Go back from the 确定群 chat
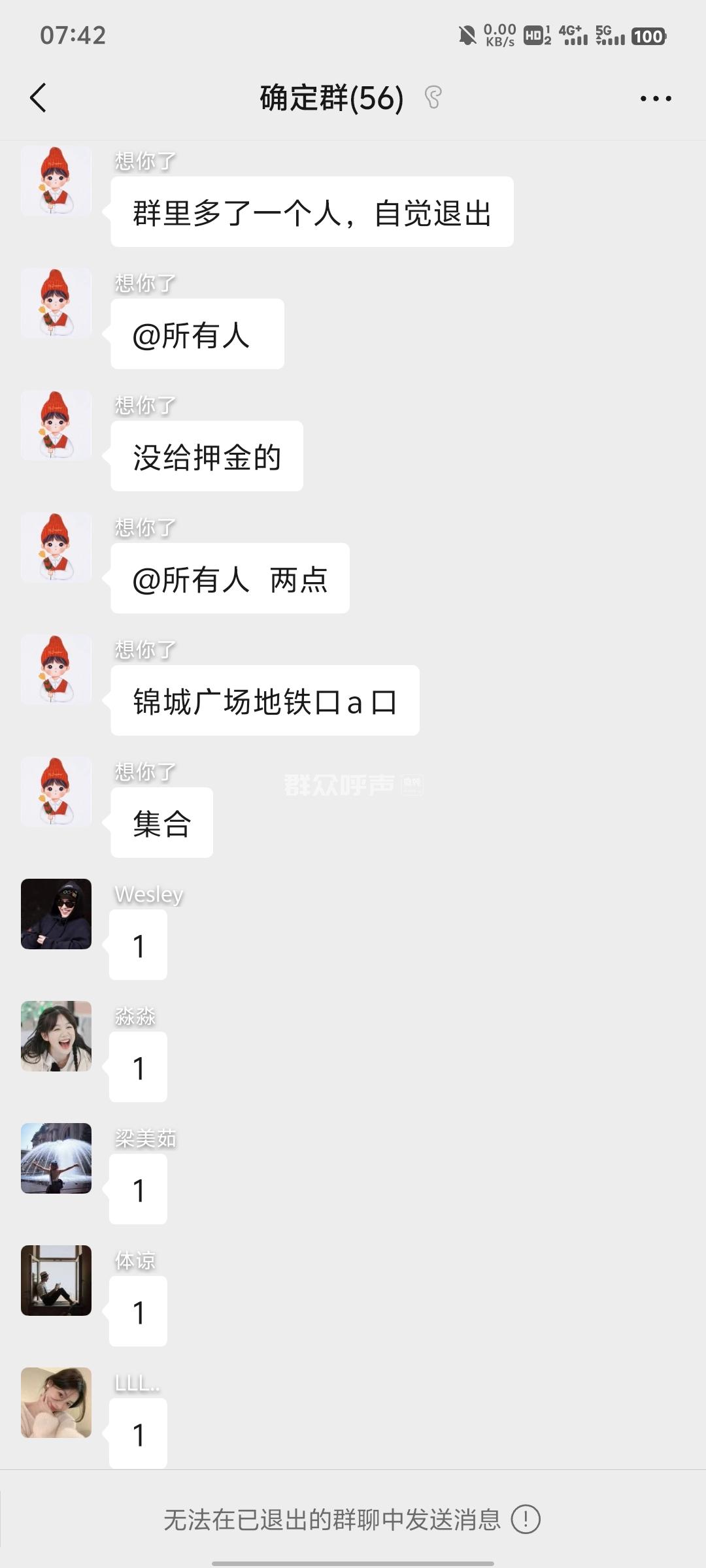 (x=39, y=98)
